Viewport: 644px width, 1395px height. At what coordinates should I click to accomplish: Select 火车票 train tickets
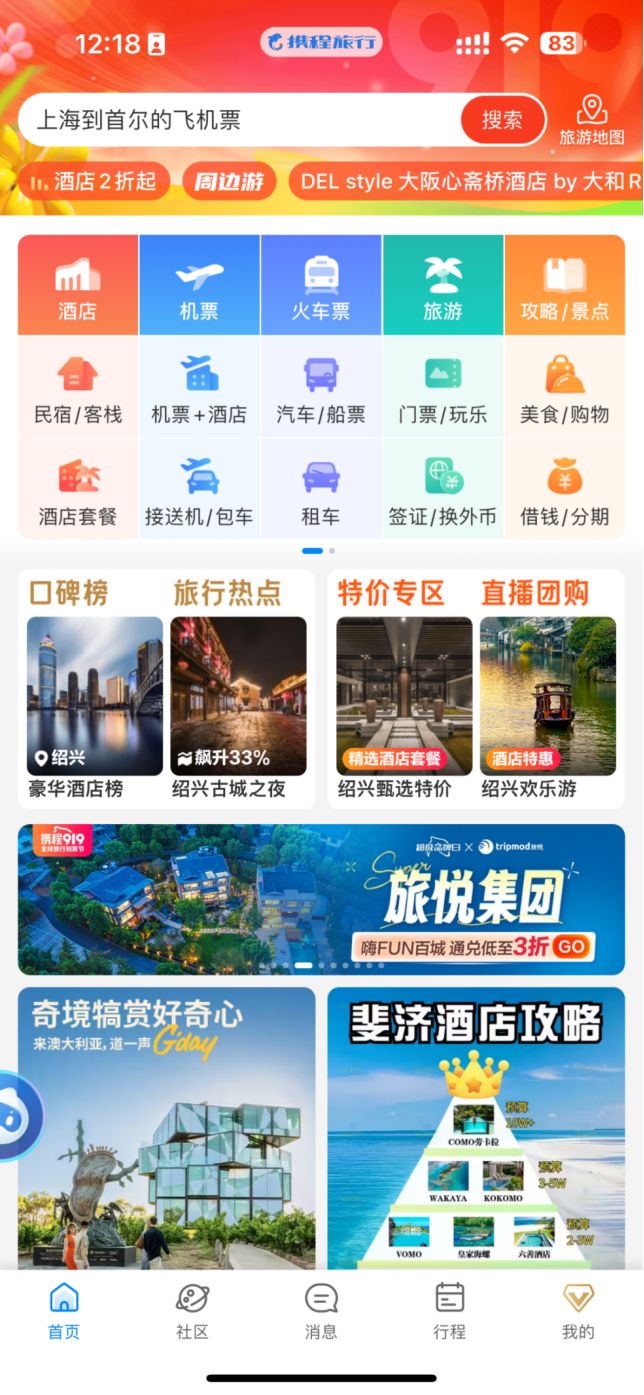point(321,286)
